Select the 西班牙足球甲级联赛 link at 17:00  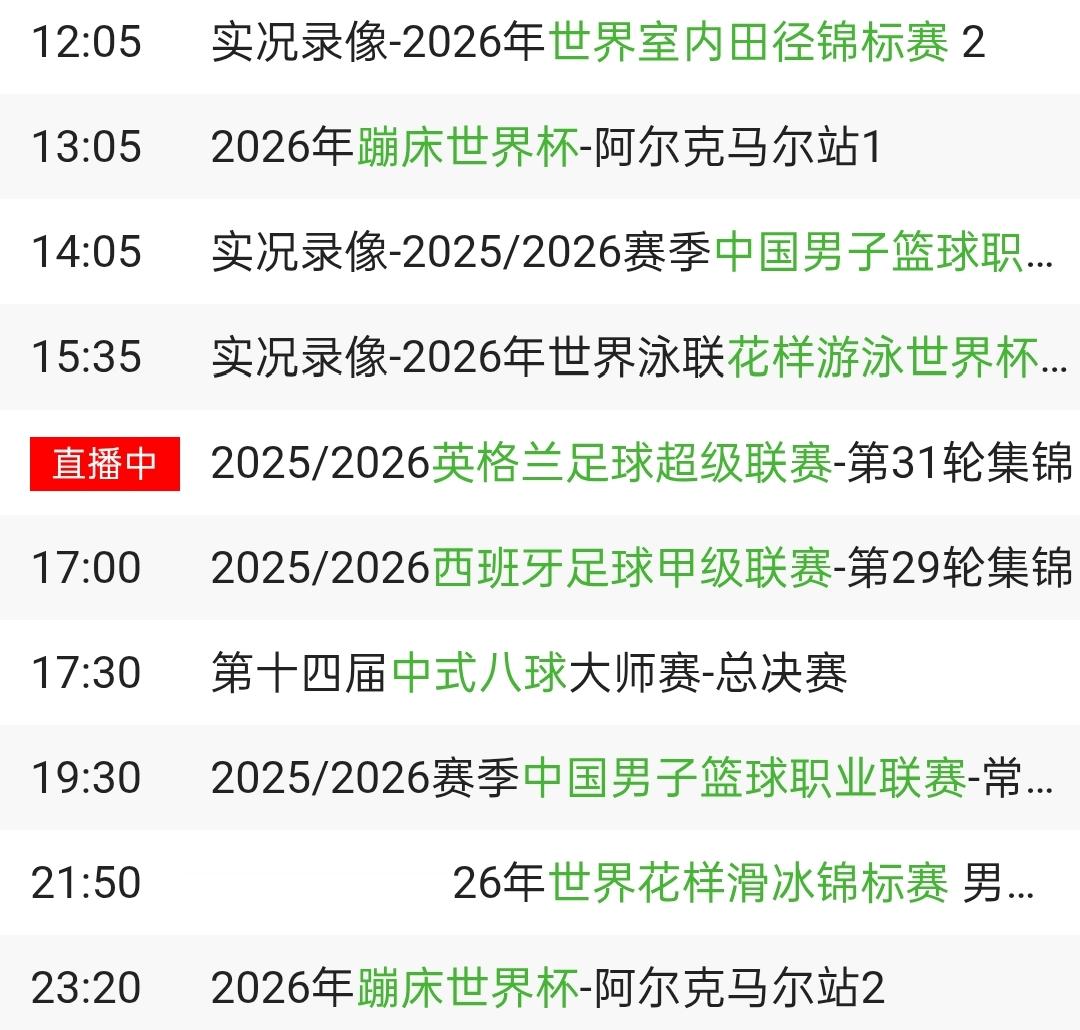tap(631, 568)
